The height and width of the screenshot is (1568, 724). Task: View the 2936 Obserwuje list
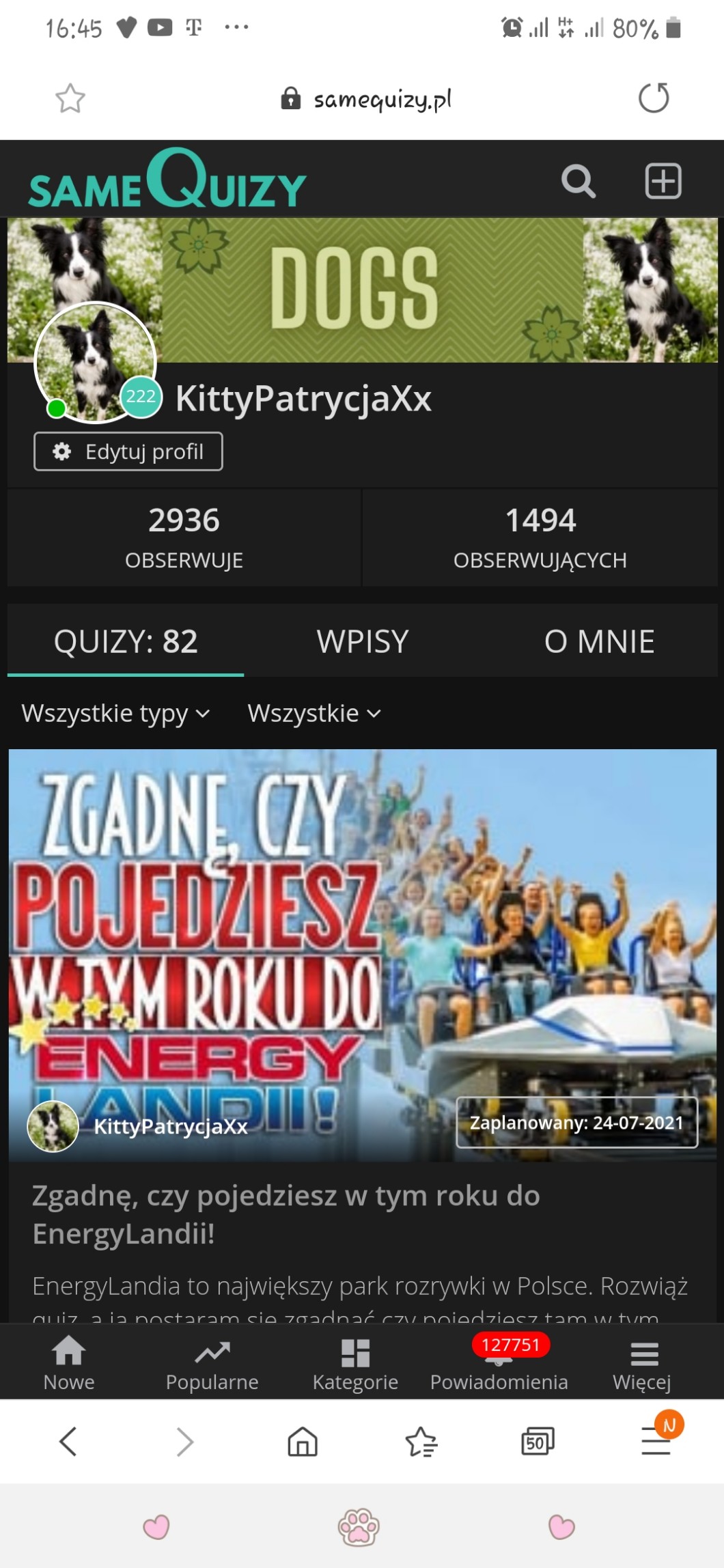coord(184,538)
